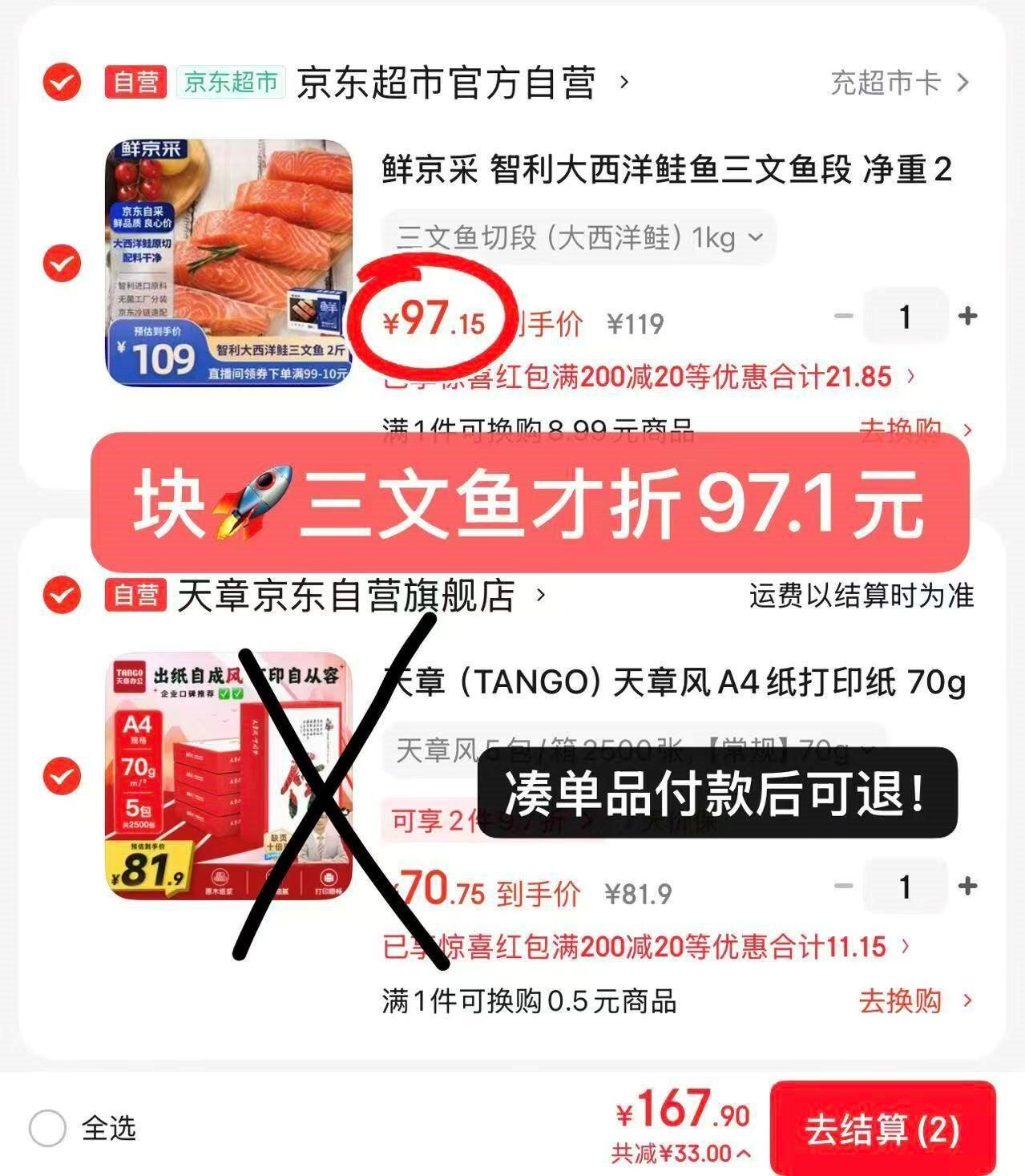
Task: Increase the salmon quantity with plus
Action: click(967, 316)
